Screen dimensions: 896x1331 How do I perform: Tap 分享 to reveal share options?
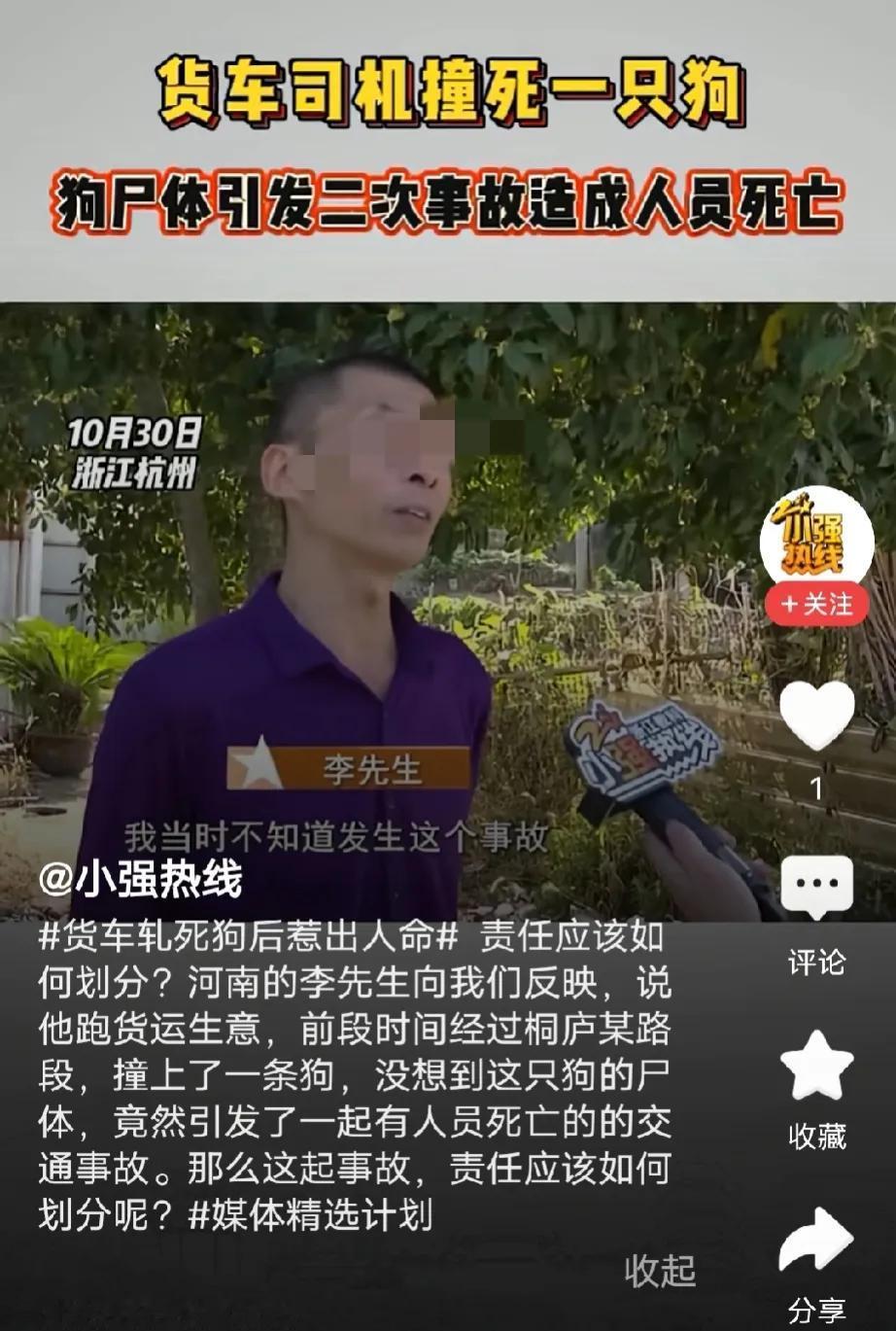coord(816,1306)
